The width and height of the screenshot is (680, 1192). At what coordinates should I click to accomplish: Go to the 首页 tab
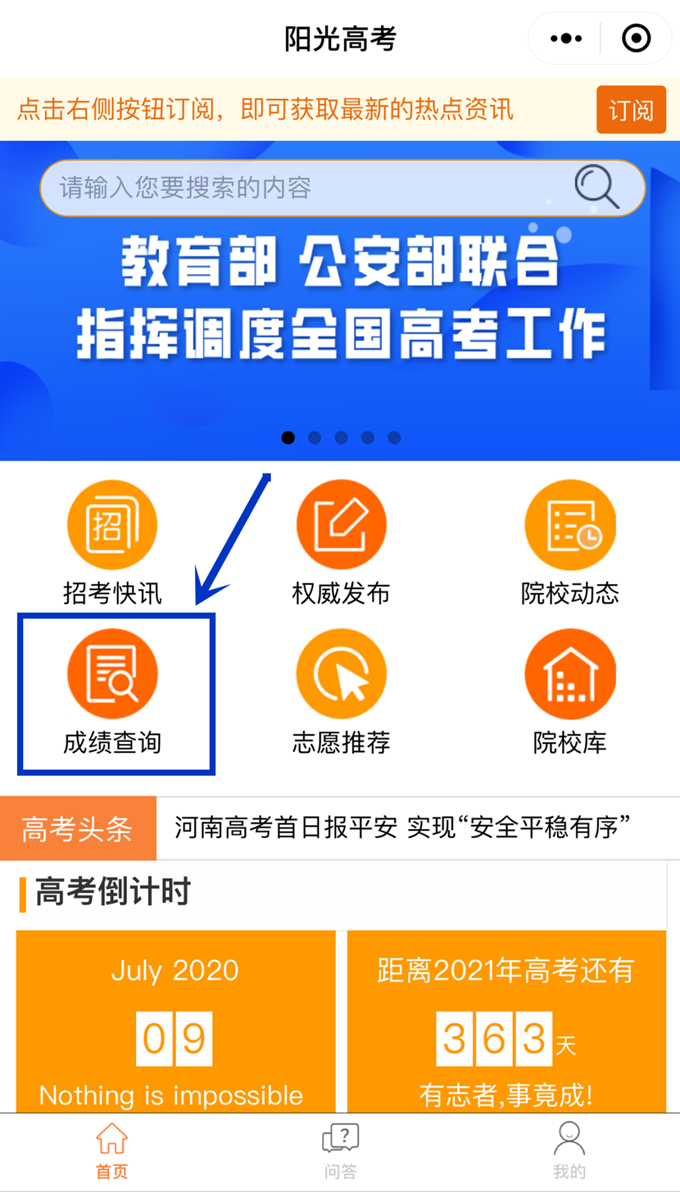click(x=112, y=1151)
